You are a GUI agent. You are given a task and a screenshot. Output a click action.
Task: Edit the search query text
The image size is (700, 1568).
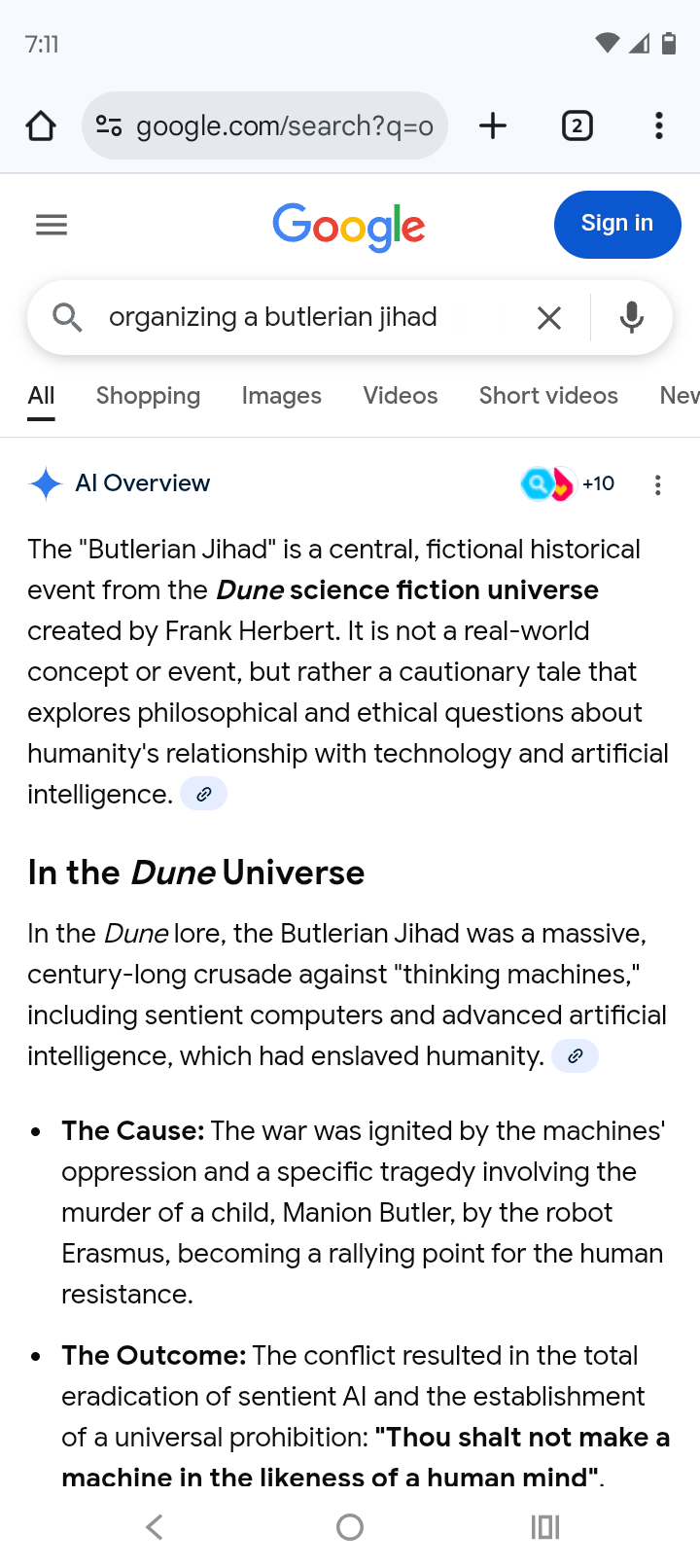(x=292, y=317)
